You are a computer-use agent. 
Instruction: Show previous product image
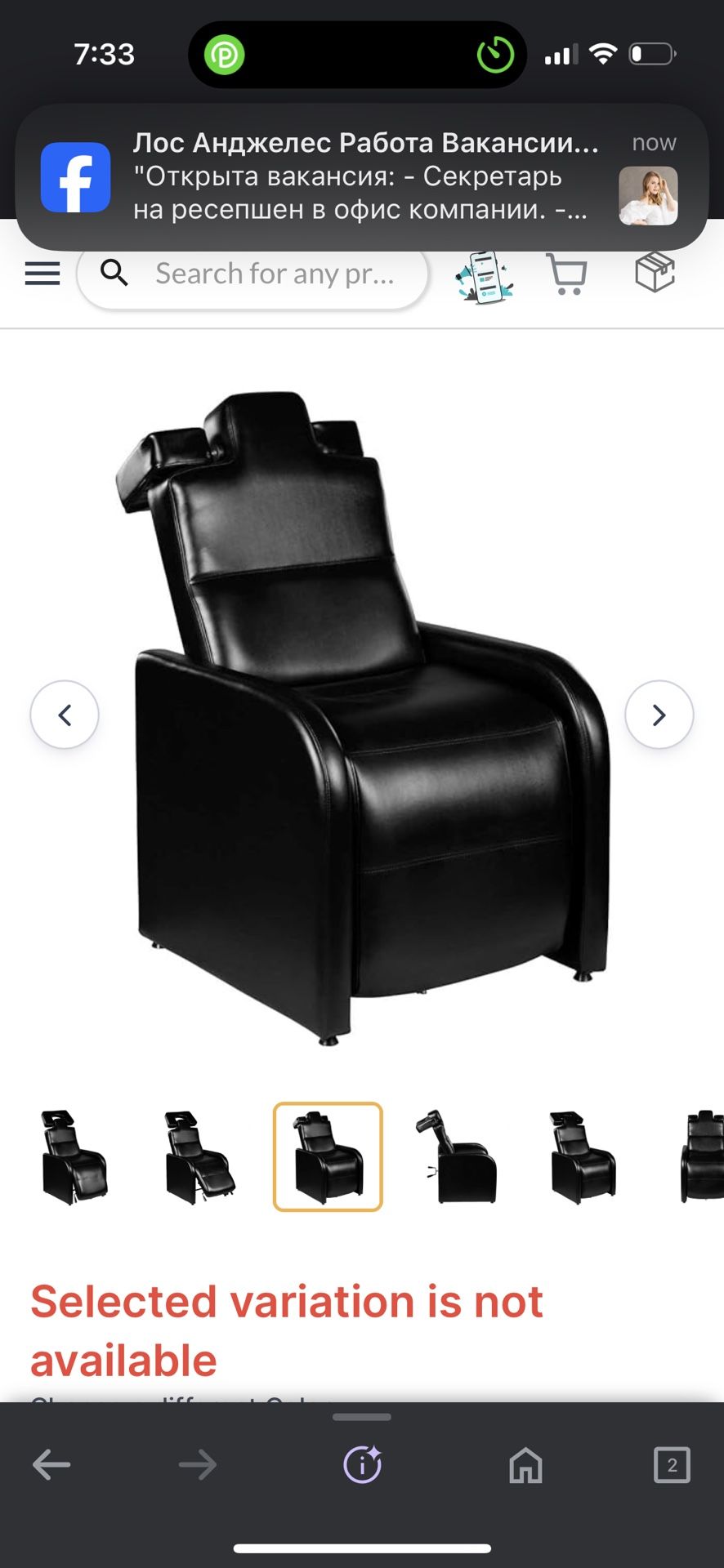[65, 715]
